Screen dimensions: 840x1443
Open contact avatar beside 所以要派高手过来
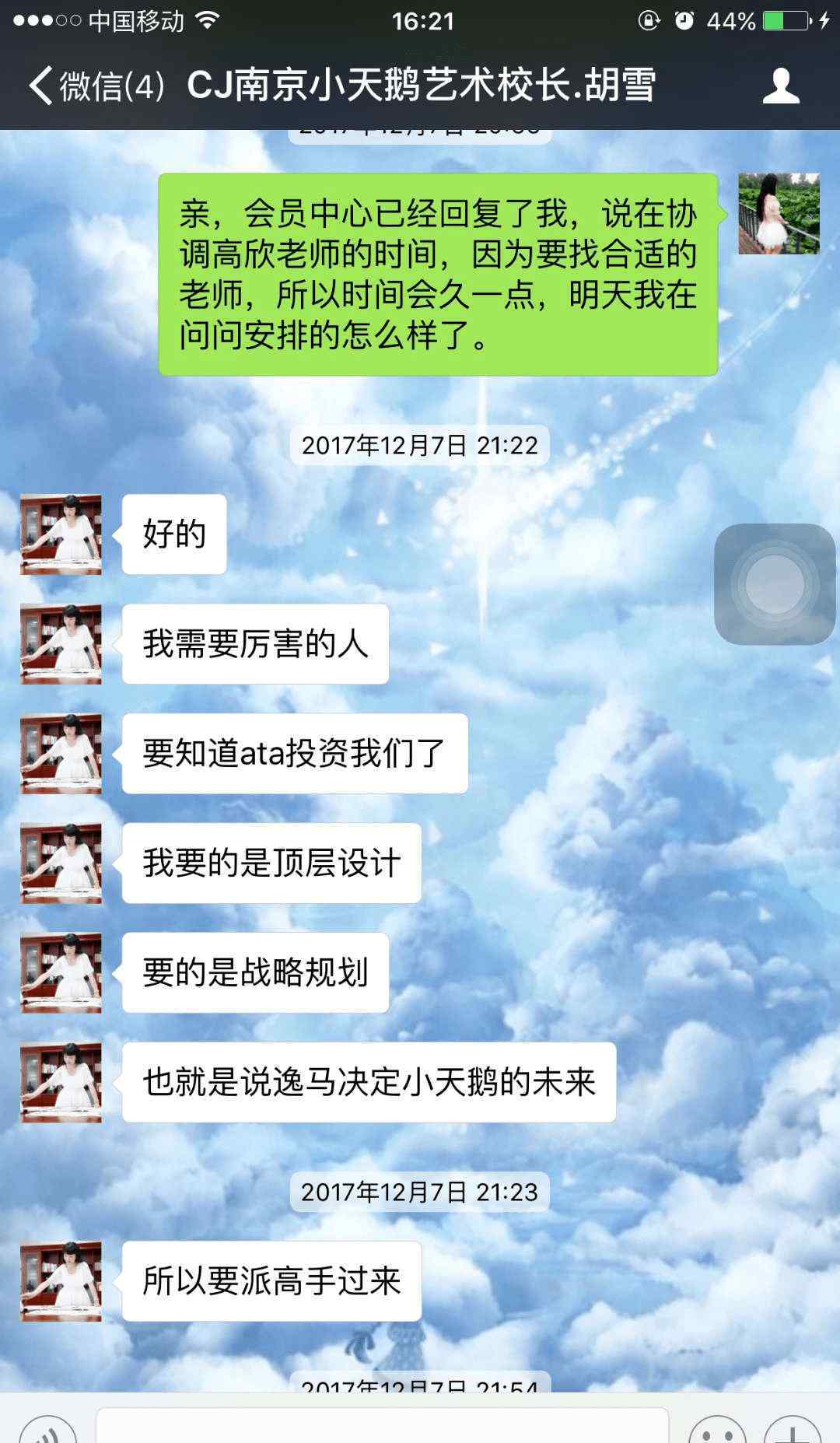61,1281
